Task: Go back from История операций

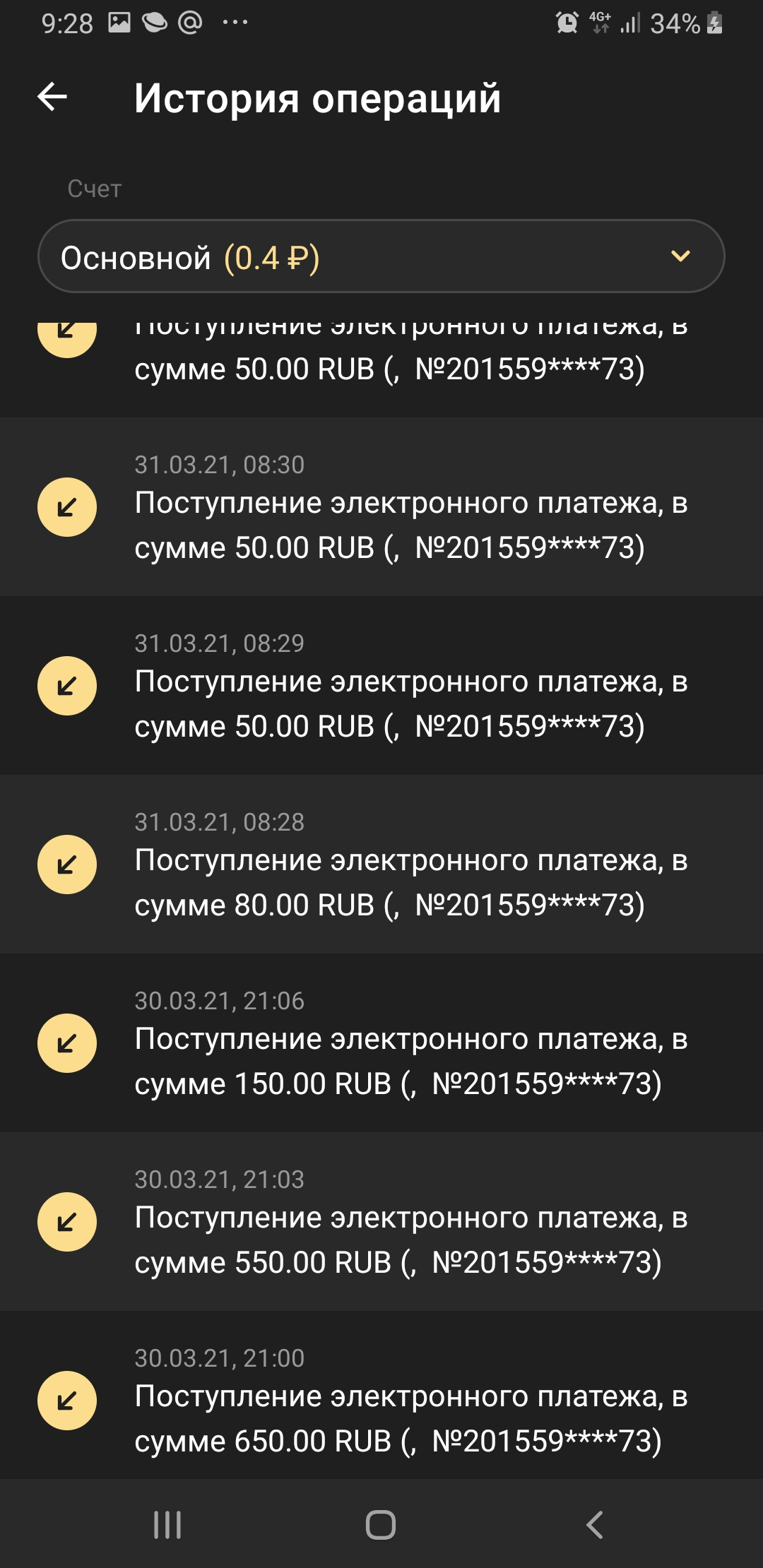Action: 52,97
